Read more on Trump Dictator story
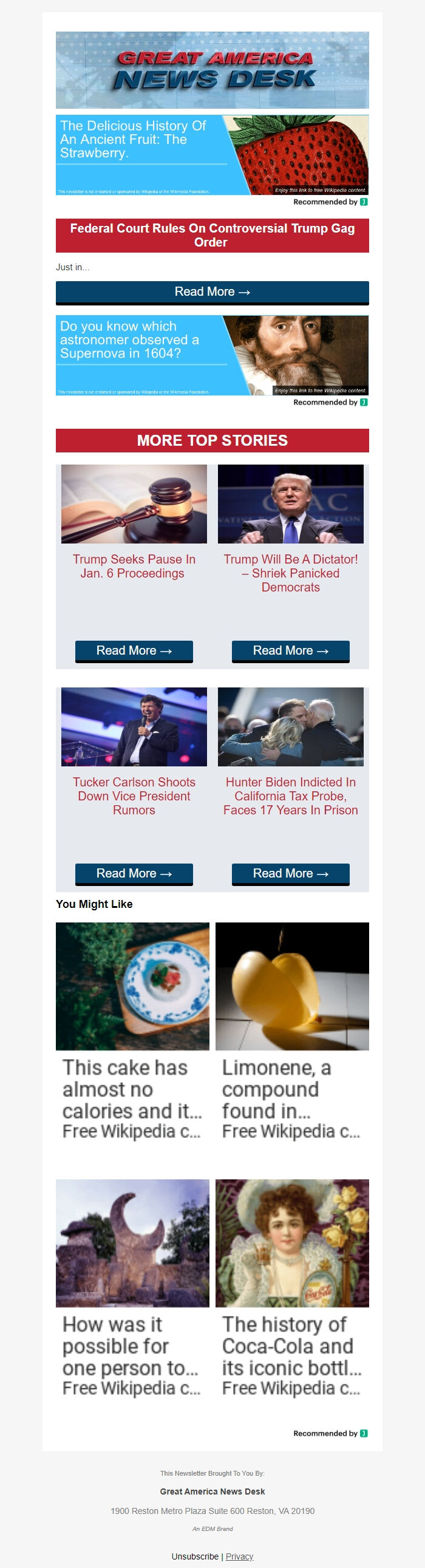 290,650
